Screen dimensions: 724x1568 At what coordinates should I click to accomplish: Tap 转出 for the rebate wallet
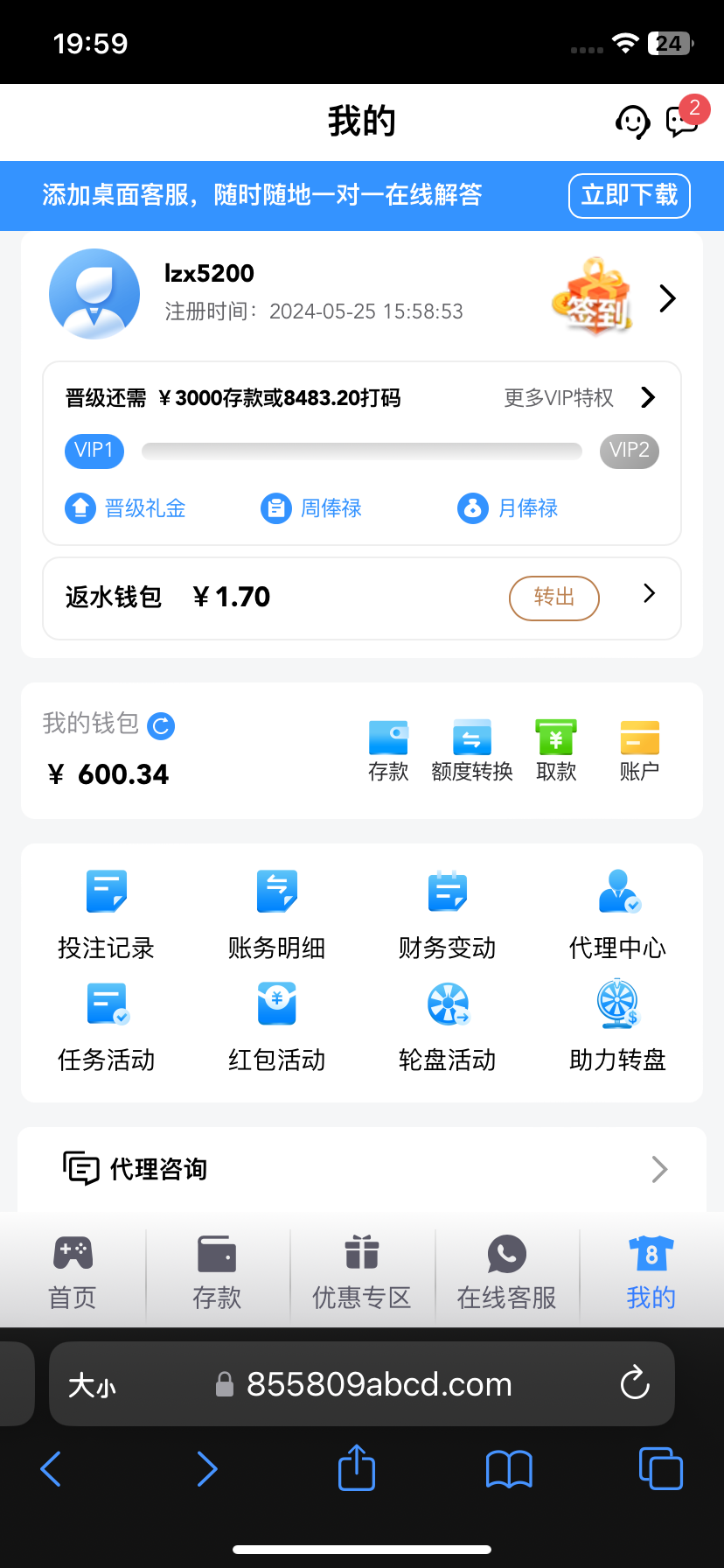pyautogui.click(x=553, y=598)
